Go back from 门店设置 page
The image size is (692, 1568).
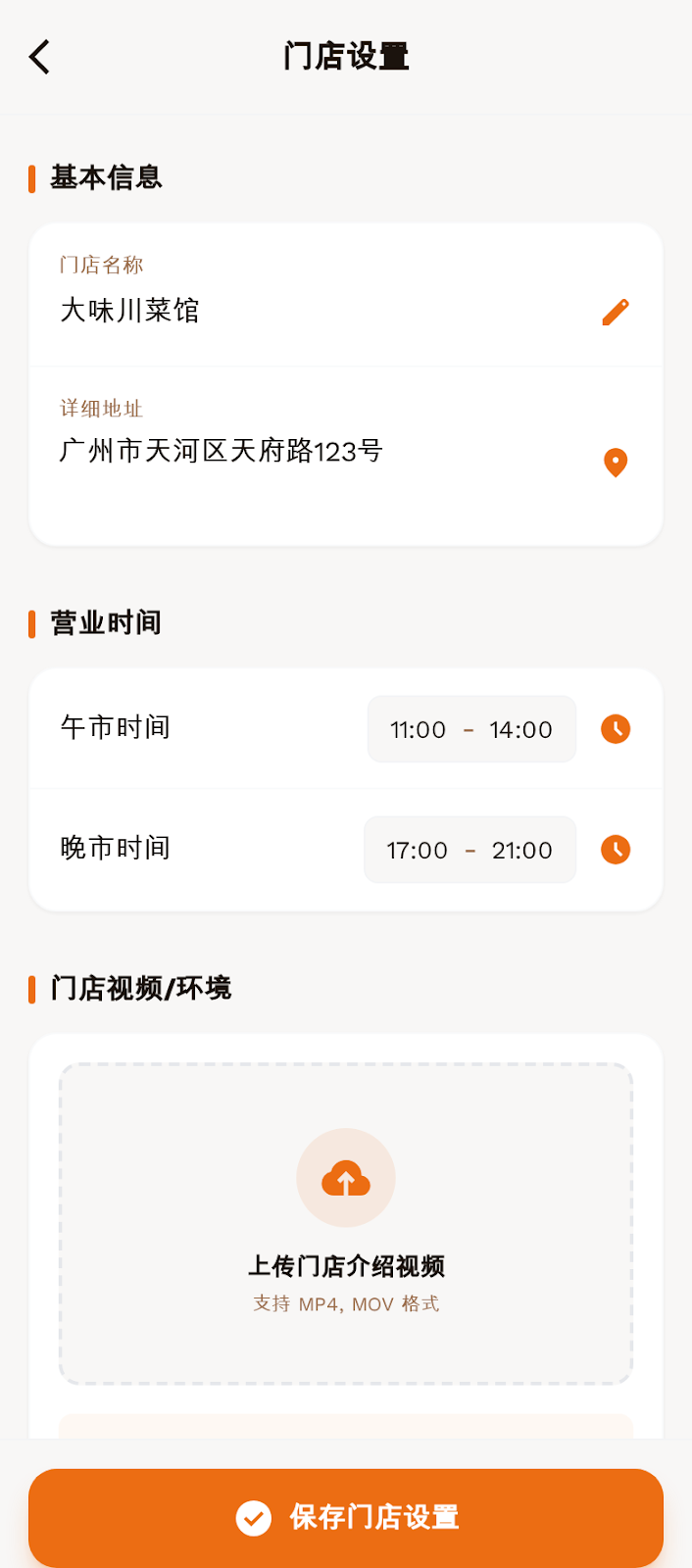pos(40,57)
